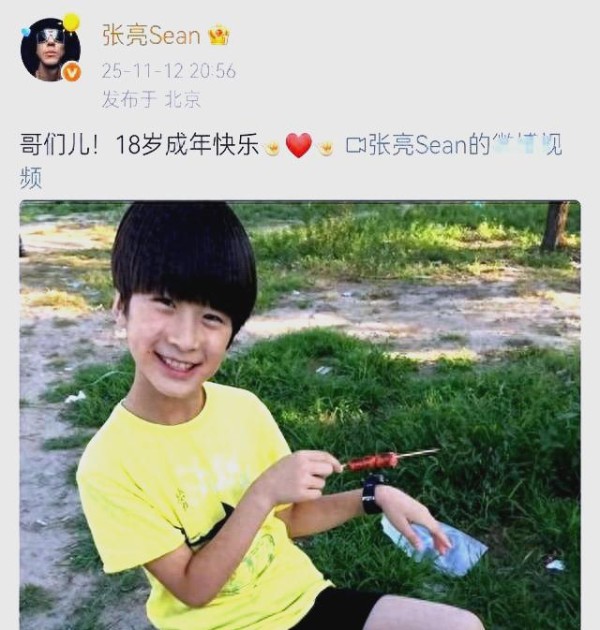The height and width of the screenshot is (630, 600).
Task: View the posted photo full screen
Action: point(300,415)
